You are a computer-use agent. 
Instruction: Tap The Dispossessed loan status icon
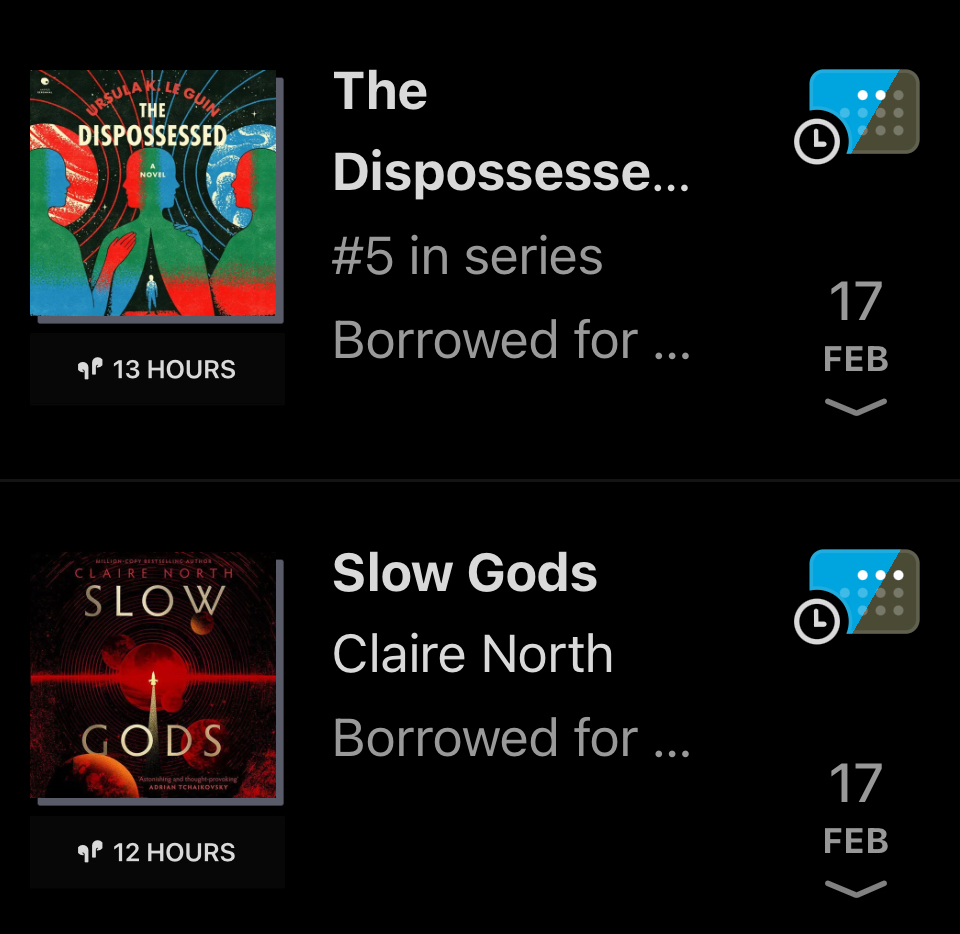point(859,115)
